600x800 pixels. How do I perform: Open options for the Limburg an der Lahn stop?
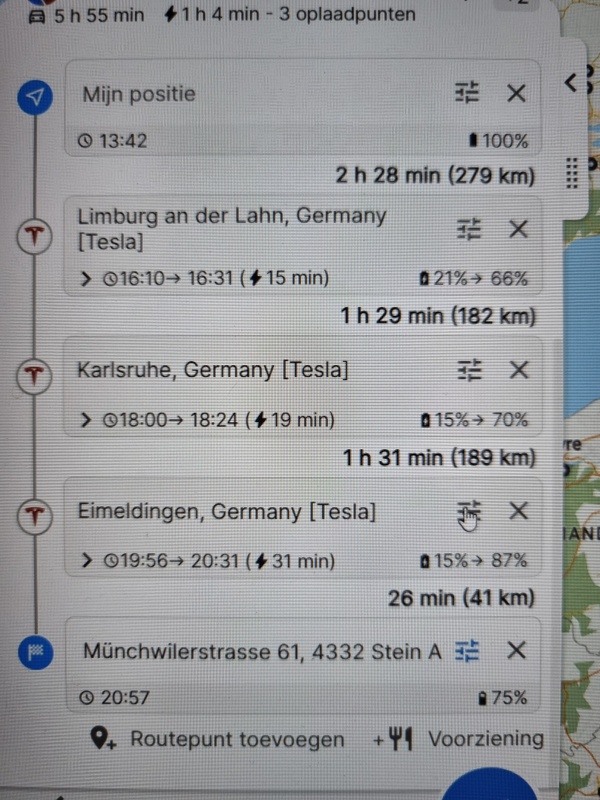coord(469,229)
